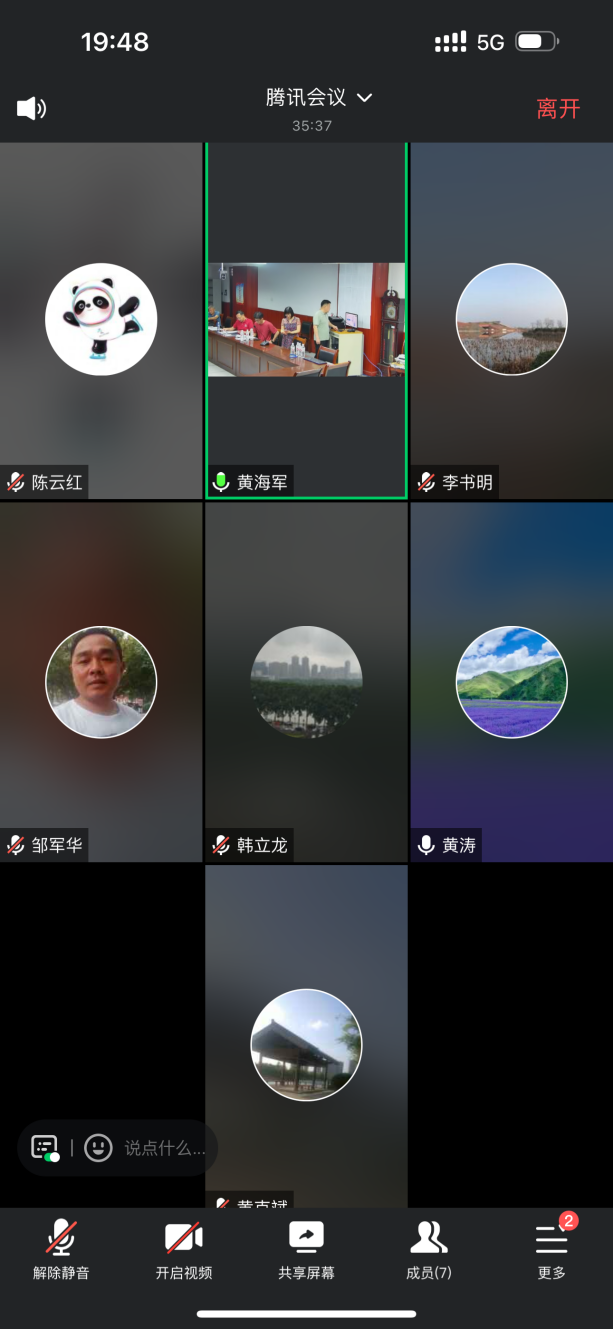Toggle the speaker audio icon
Screen dimensions: 613x1329
click(31, 108)
